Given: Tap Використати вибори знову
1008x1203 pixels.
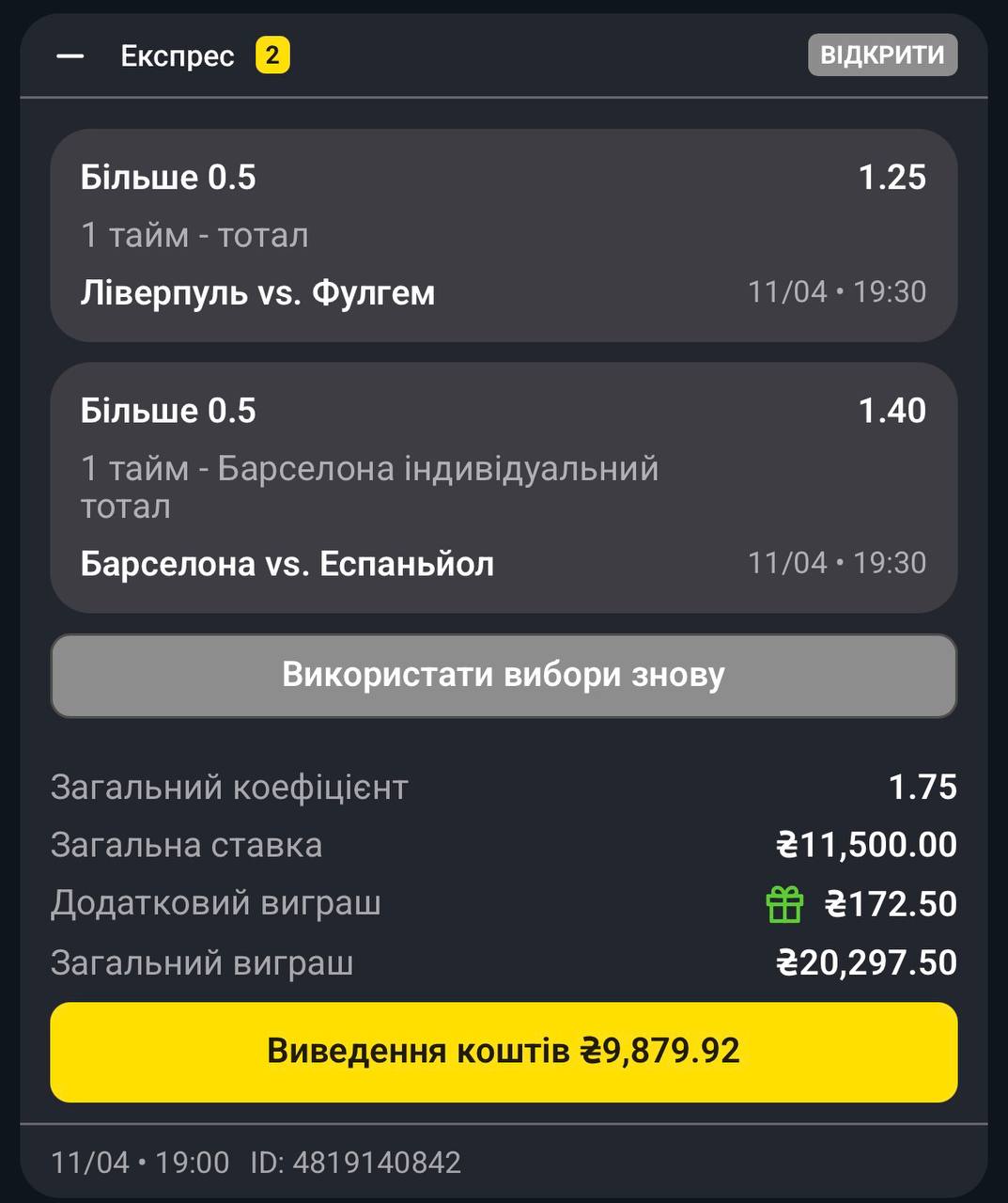Looking at the screenshot, I should click(x=504, y=676).
